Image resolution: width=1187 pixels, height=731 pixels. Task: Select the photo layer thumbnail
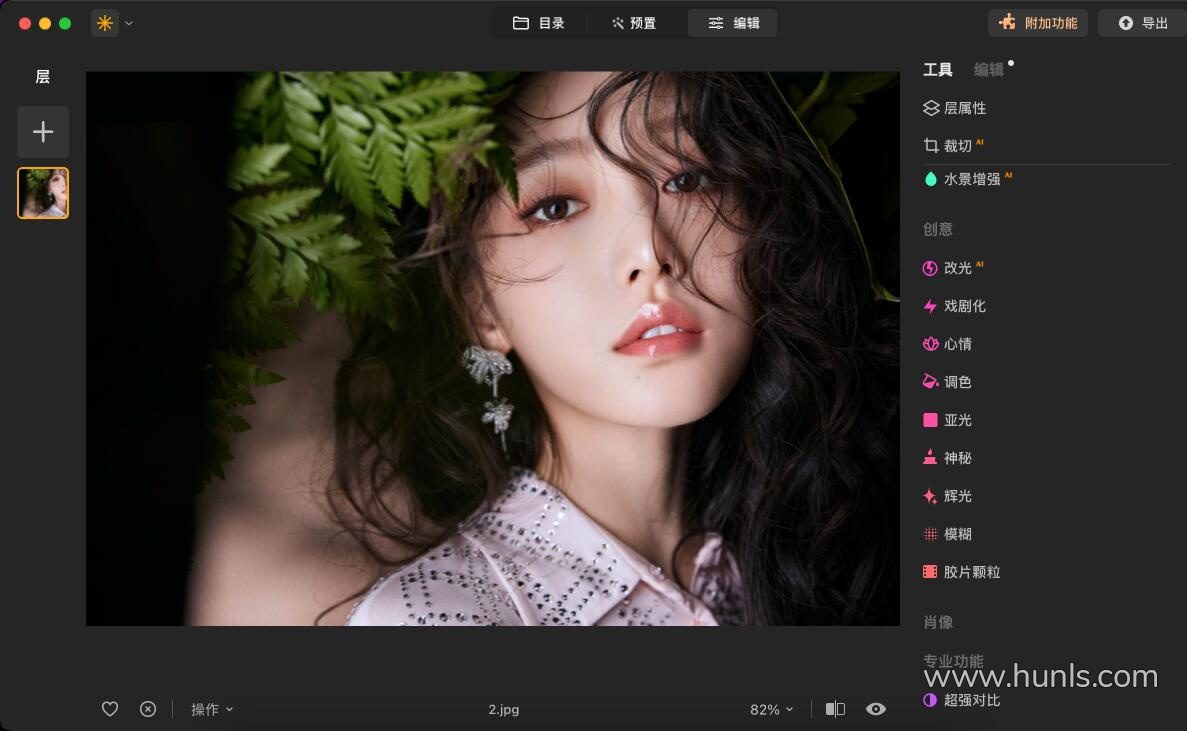(x=43, y=193)
